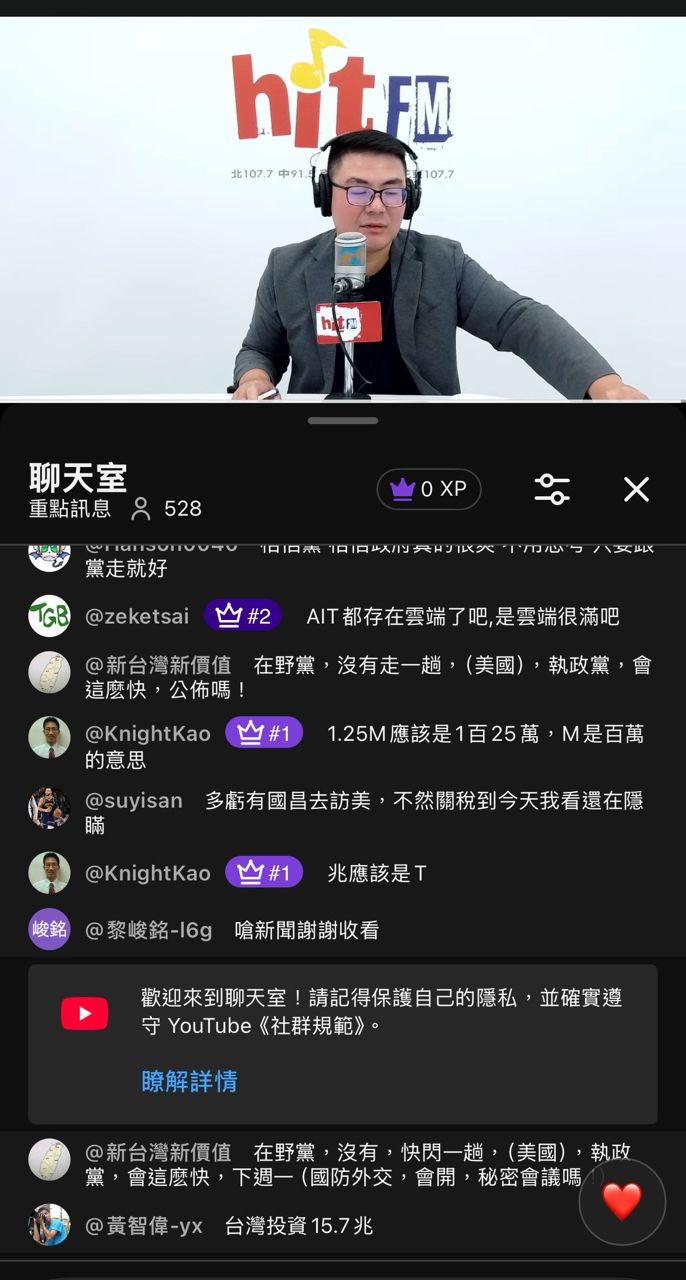Close the live chat panel

636,489
